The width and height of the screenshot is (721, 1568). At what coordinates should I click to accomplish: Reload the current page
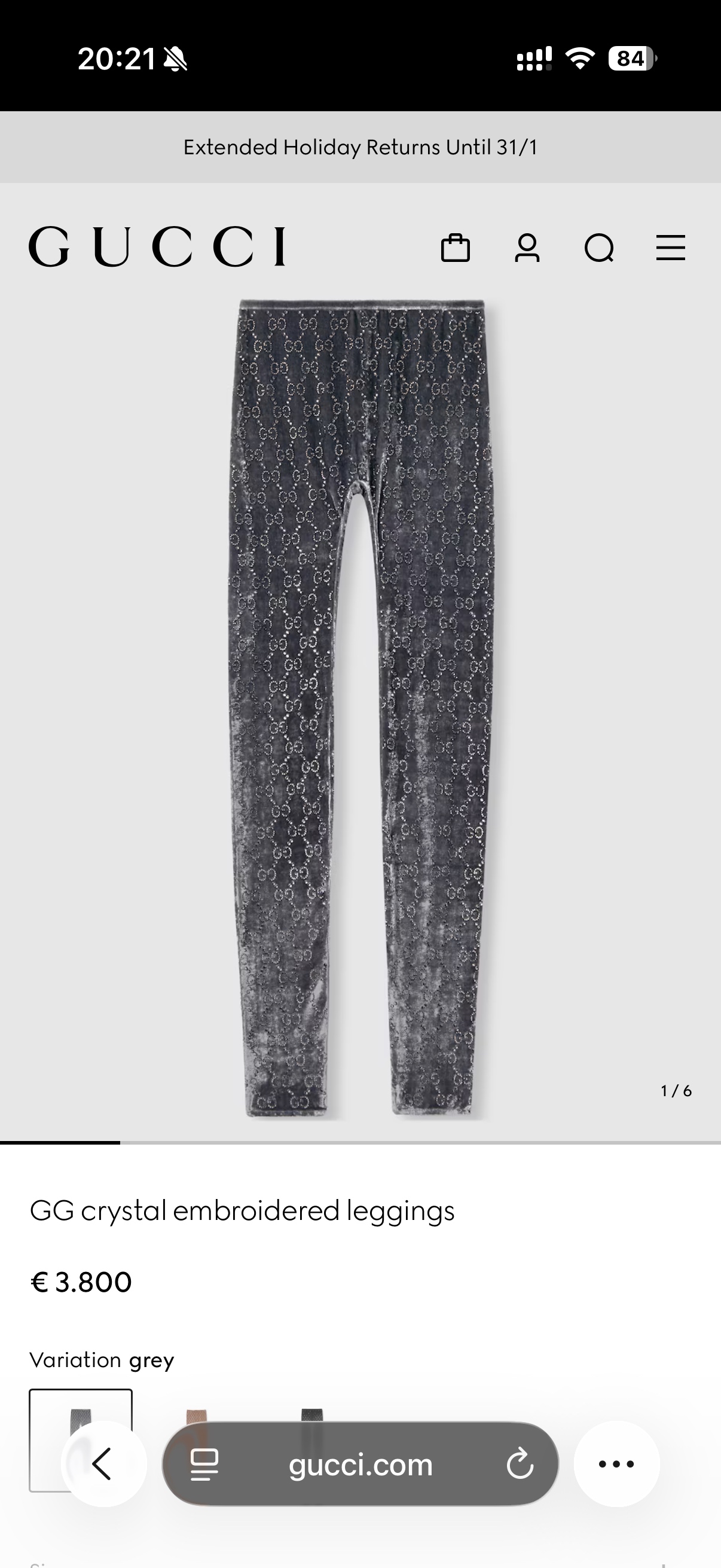(520, 1465)
